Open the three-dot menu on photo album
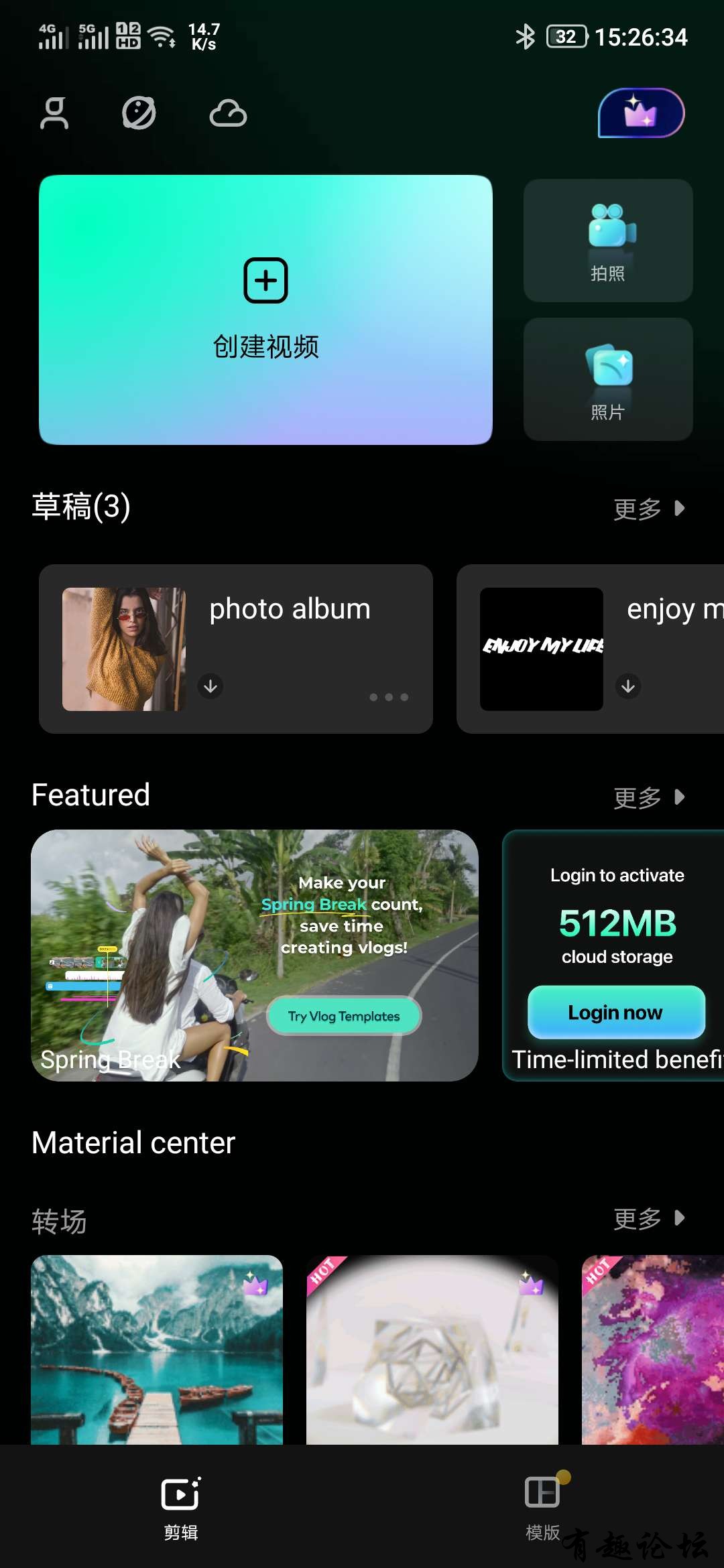This screenshot has width=724, height=1568. pos(389,697)
